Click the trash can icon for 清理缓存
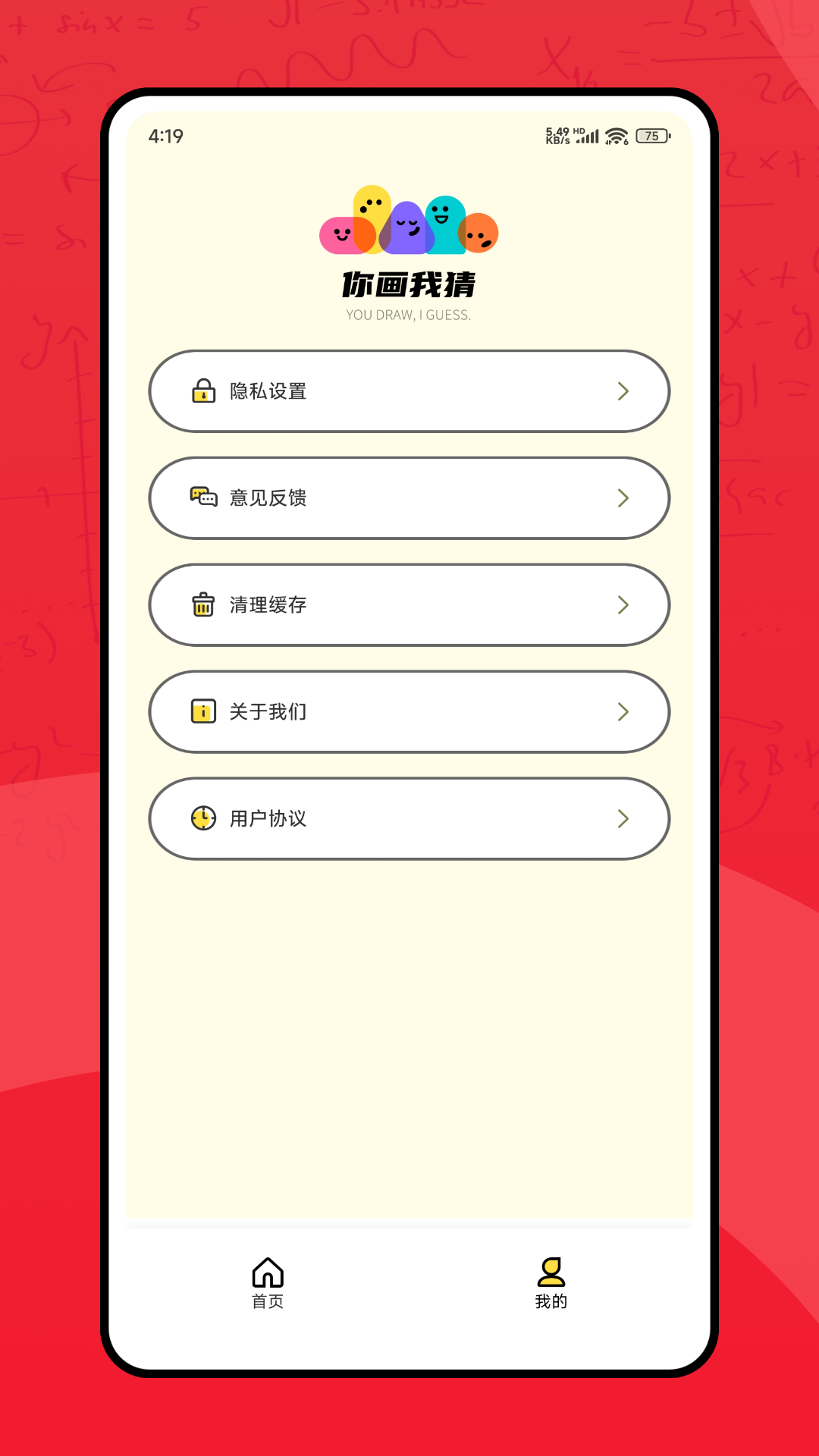The height and width of the screenshot is (1456, 819). (x=202, y=605)
